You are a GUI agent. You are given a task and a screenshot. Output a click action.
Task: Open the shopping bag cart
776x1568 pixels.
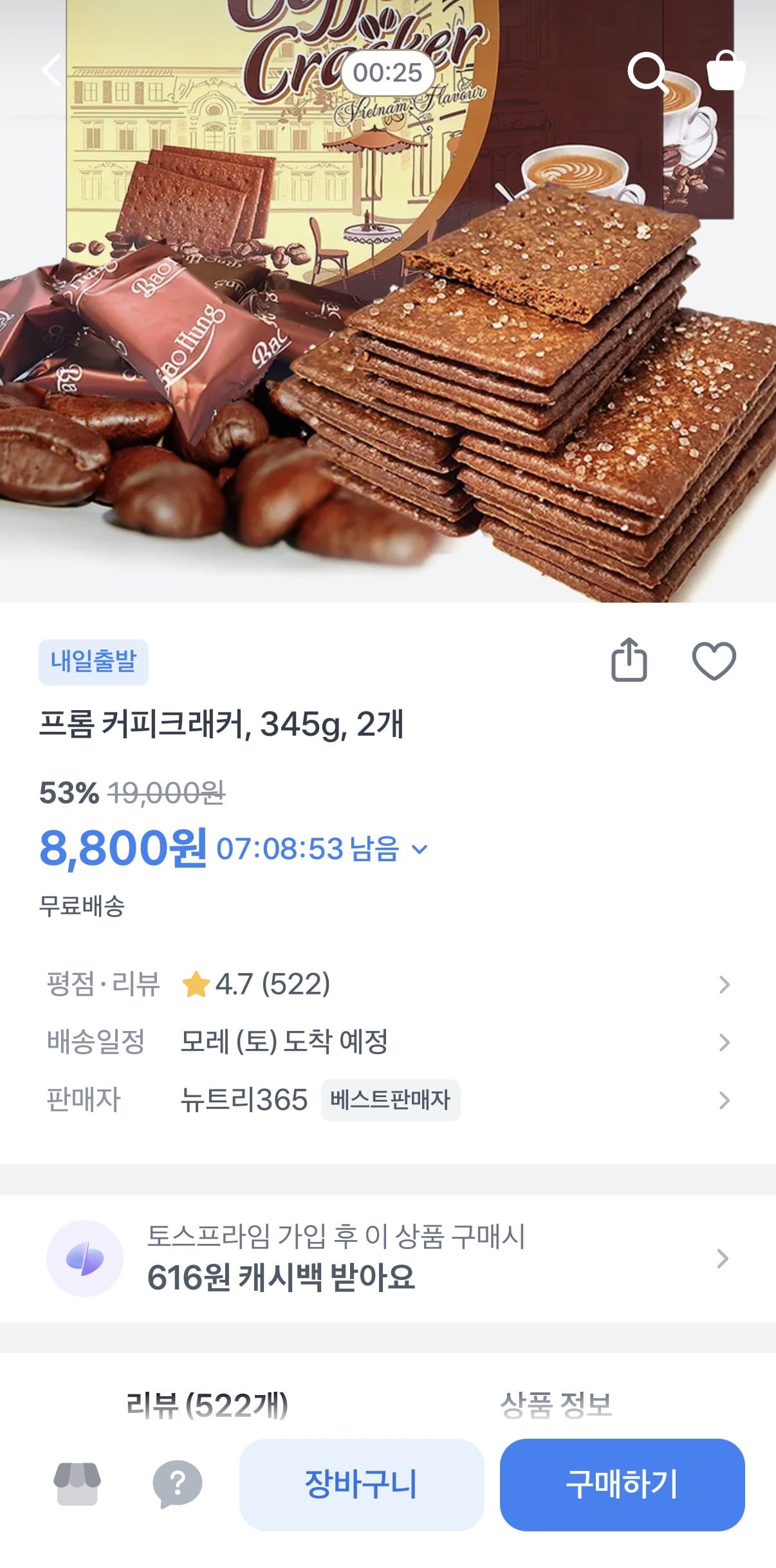tap(725, 71)
